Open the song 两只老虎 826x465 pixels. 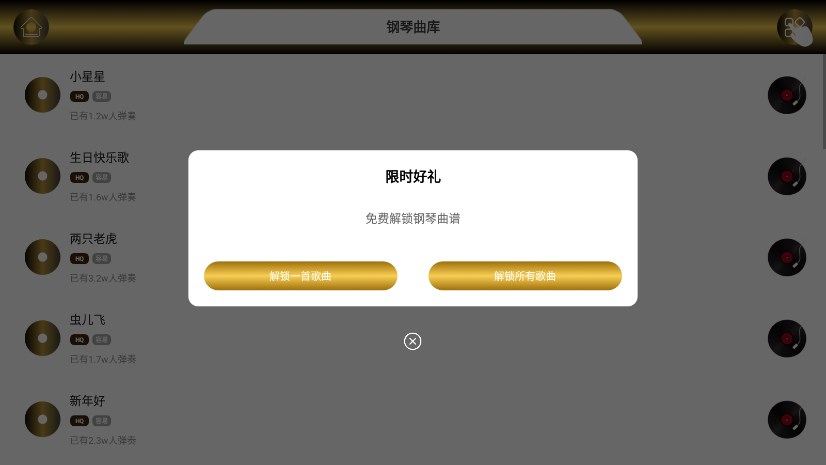point(93,239)
